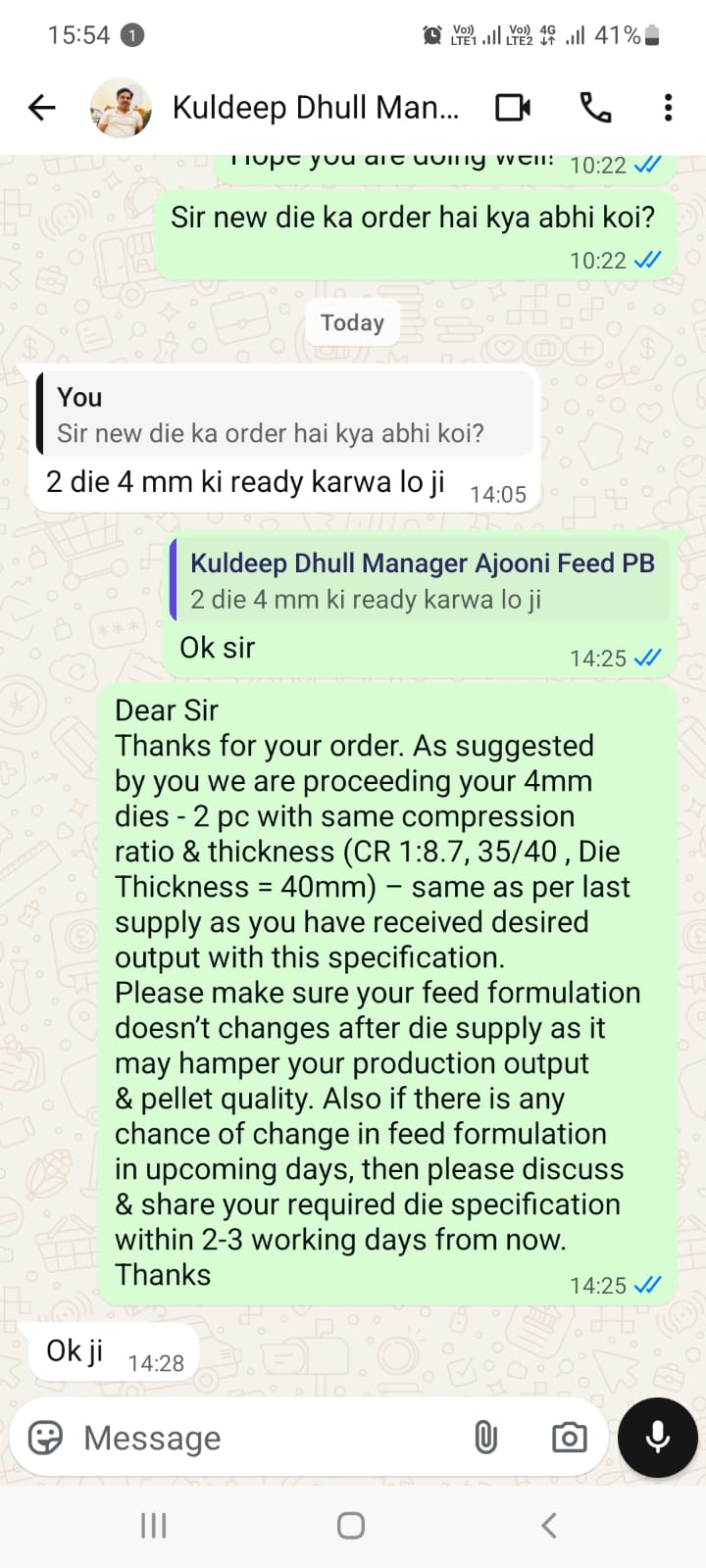This screenshot has width=706, height=1568.
Task: Open recent apps from the navigation bar
Action: (154, 1526)
